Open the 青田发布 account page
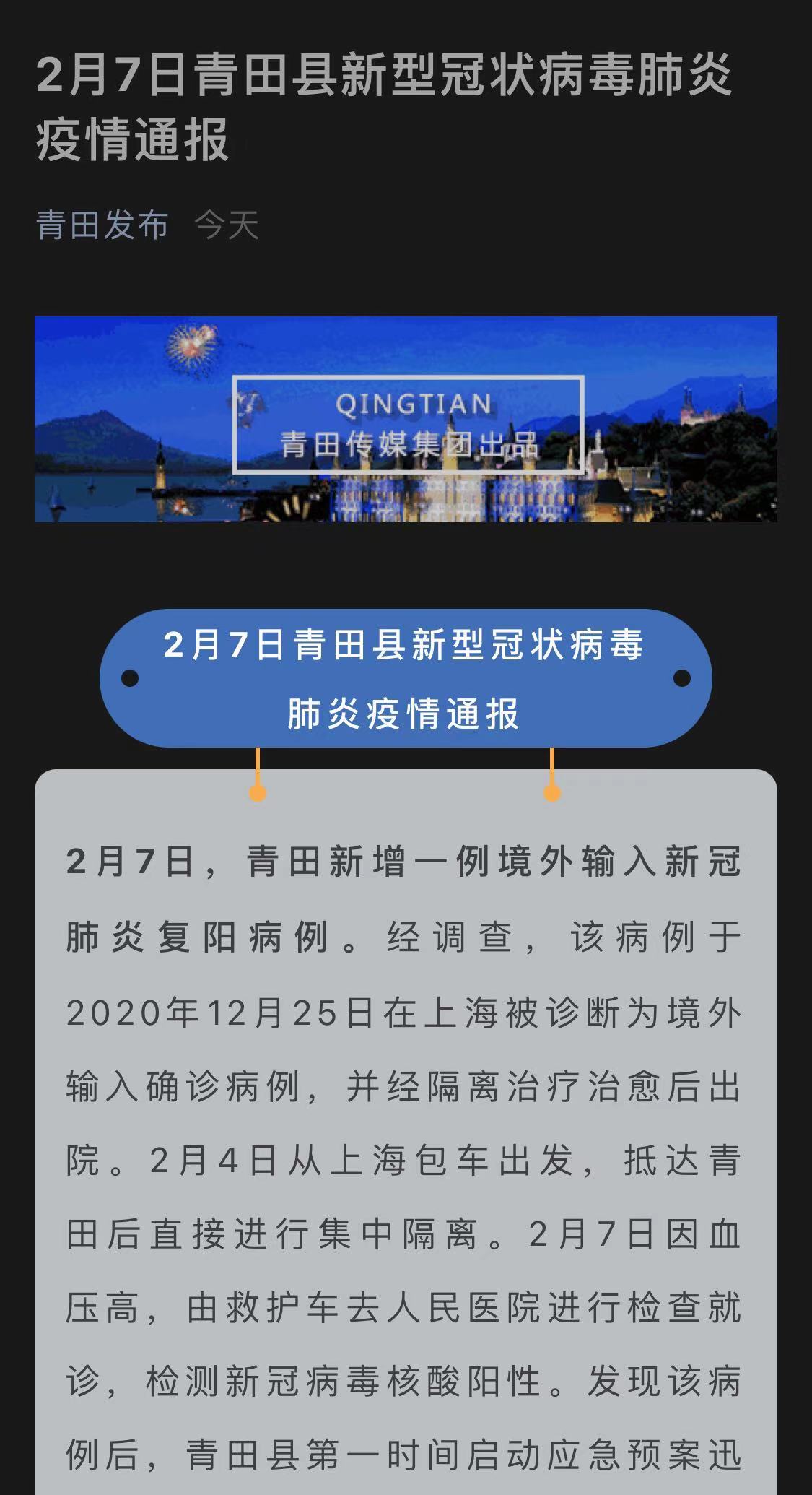This screenshot has width=812, height=1495. point(102,225)
